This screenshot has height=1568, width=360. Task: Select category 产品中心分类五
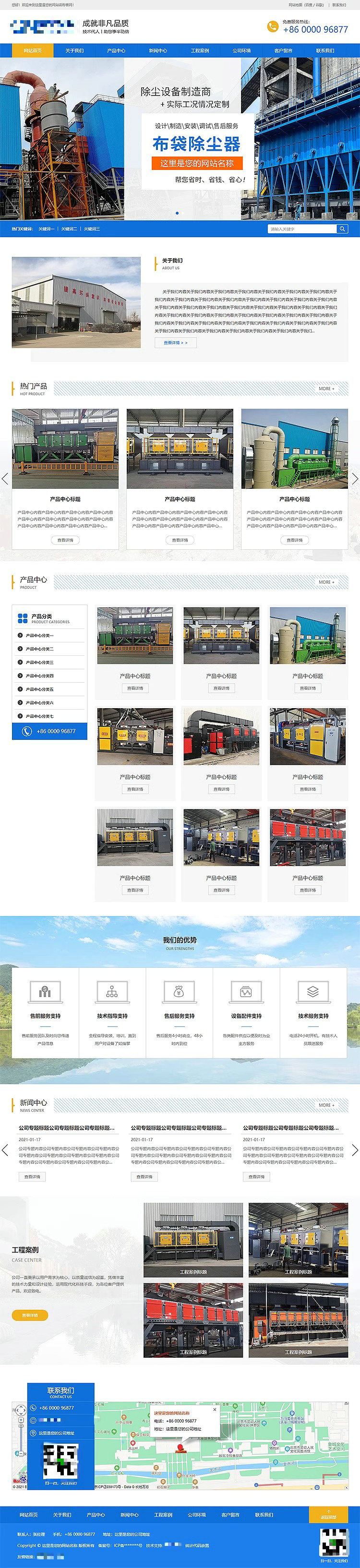[39, 689]
